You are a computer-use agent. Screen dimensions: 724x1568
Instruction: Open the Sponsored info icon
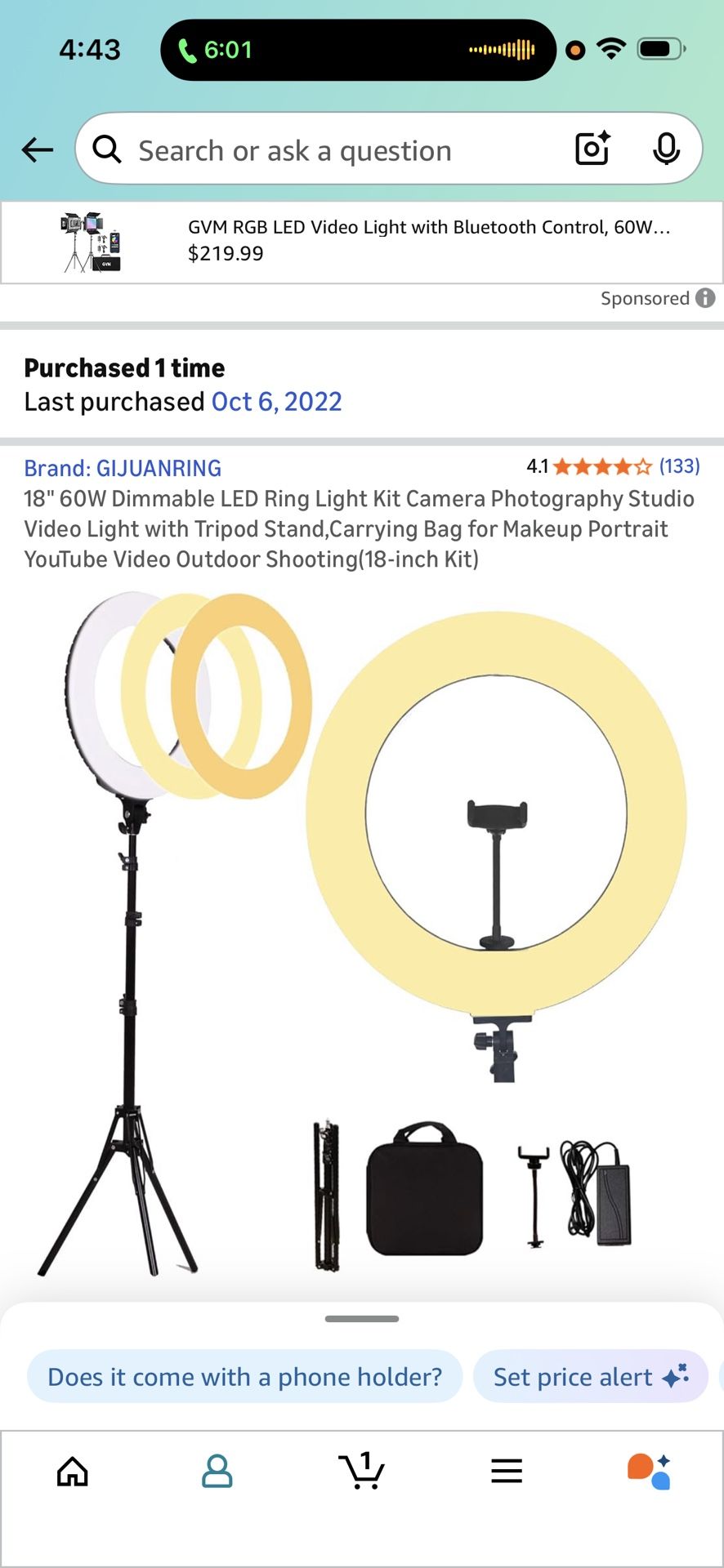(705, 298)
